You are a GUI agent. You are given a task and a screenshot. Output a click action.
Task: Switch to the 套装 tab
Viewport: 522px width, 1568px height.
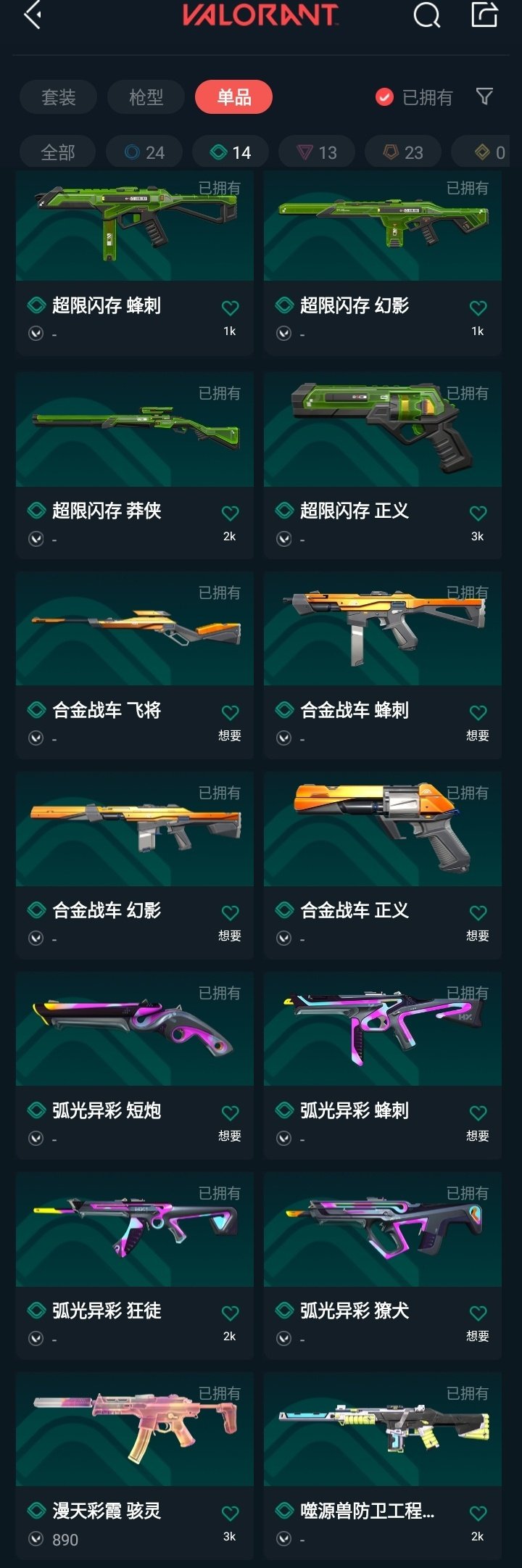coord(59,97)
